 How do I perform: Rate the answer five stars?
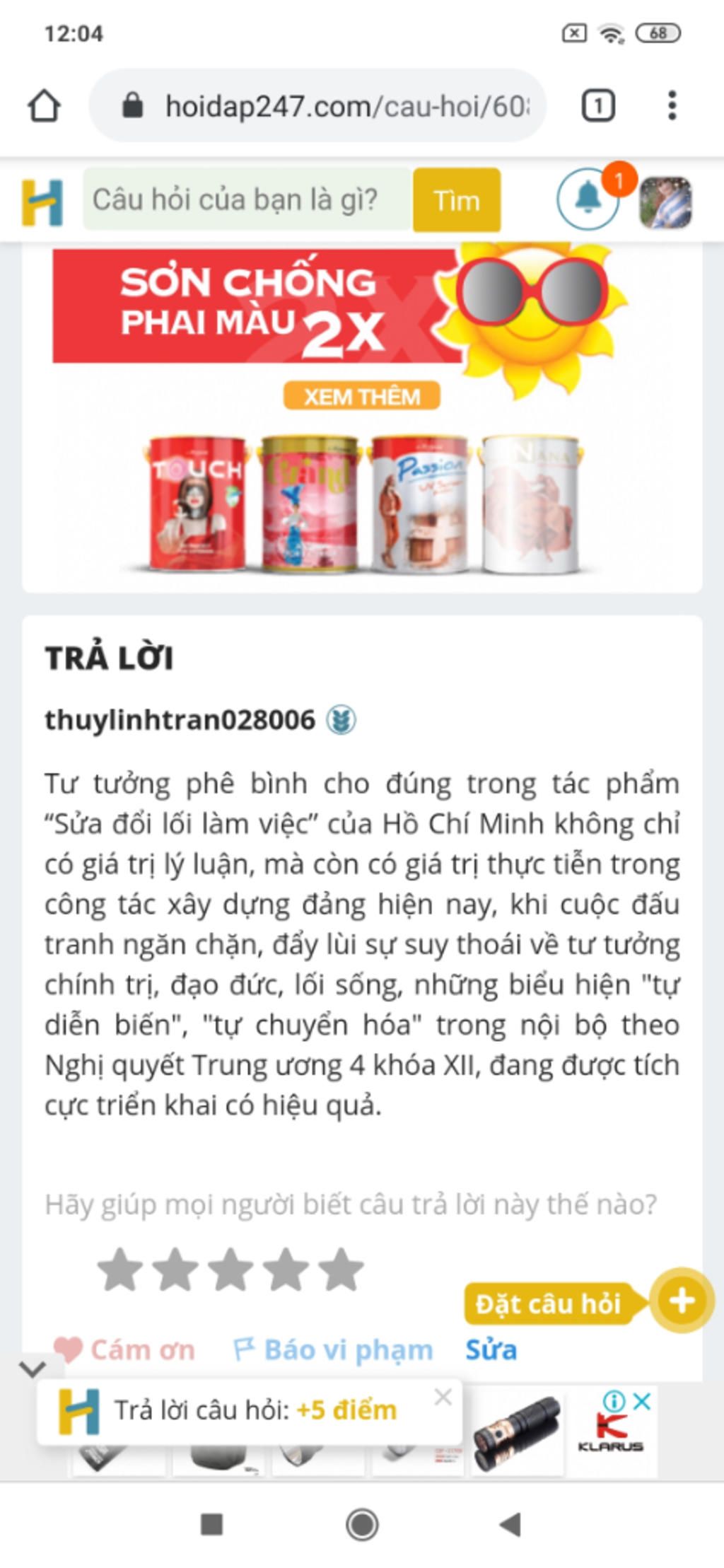[341, 1269]
